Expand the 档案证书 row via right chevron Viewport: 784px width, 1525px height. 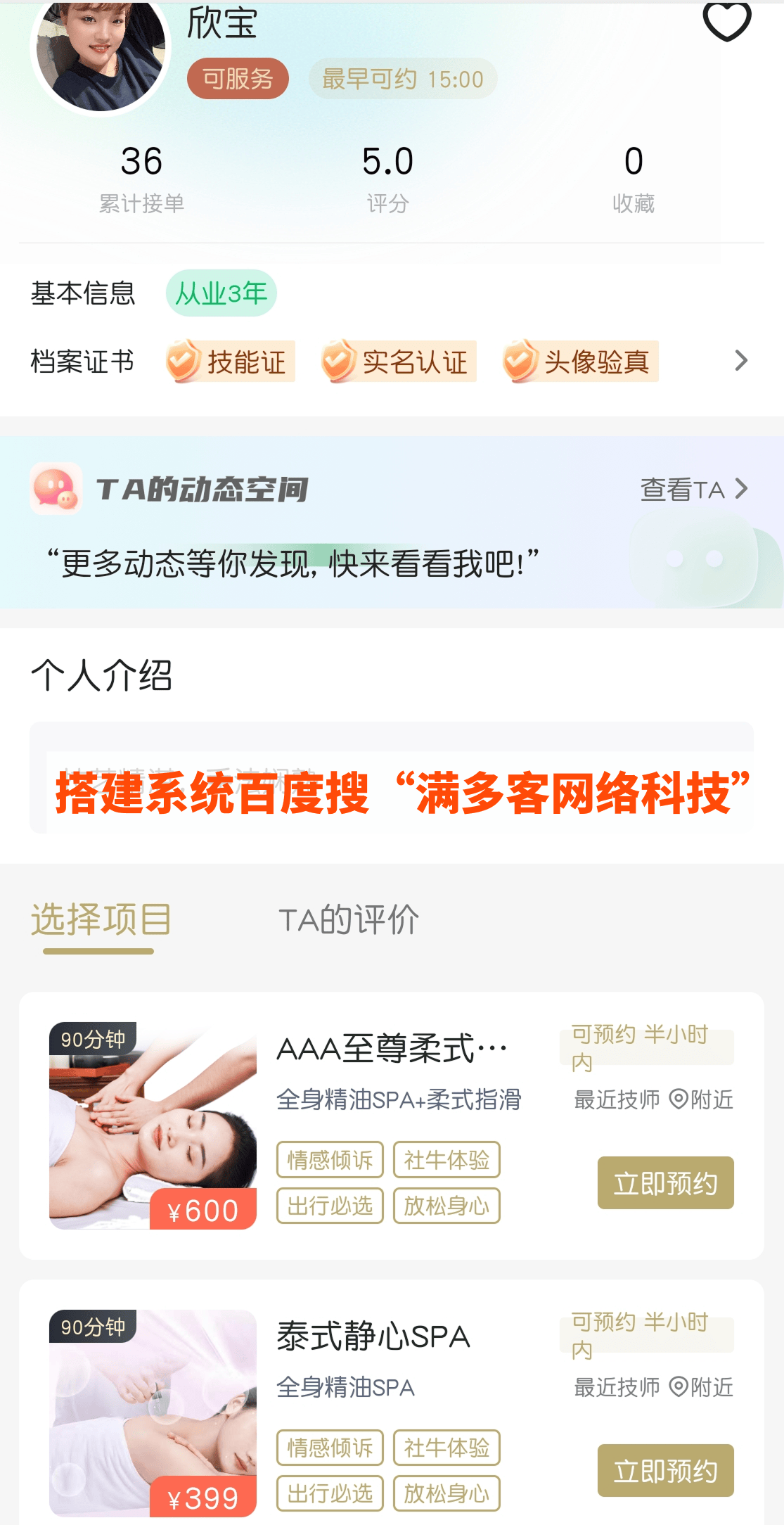point(740,361)
